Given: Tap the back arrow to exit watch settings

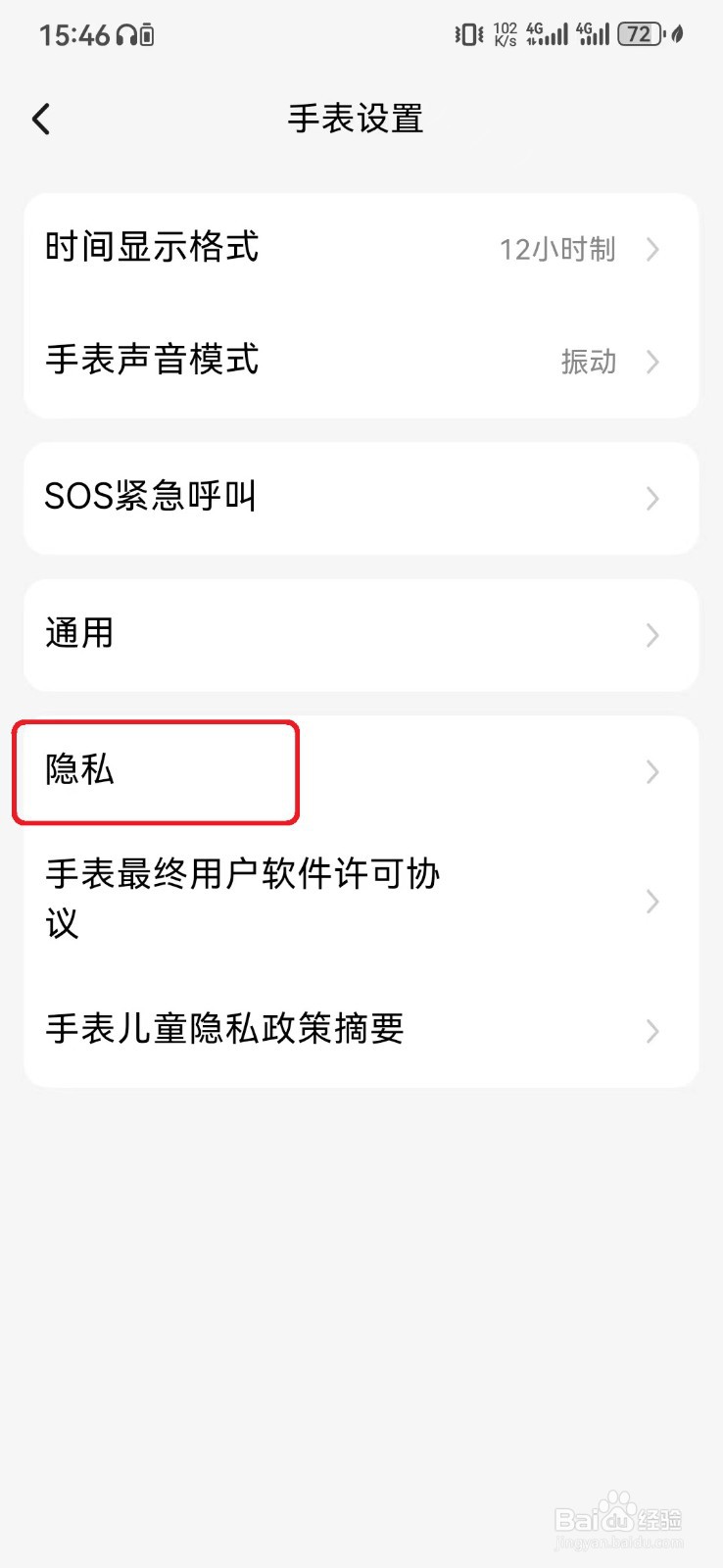Looking at the screenshot, I should coord(40,118).
